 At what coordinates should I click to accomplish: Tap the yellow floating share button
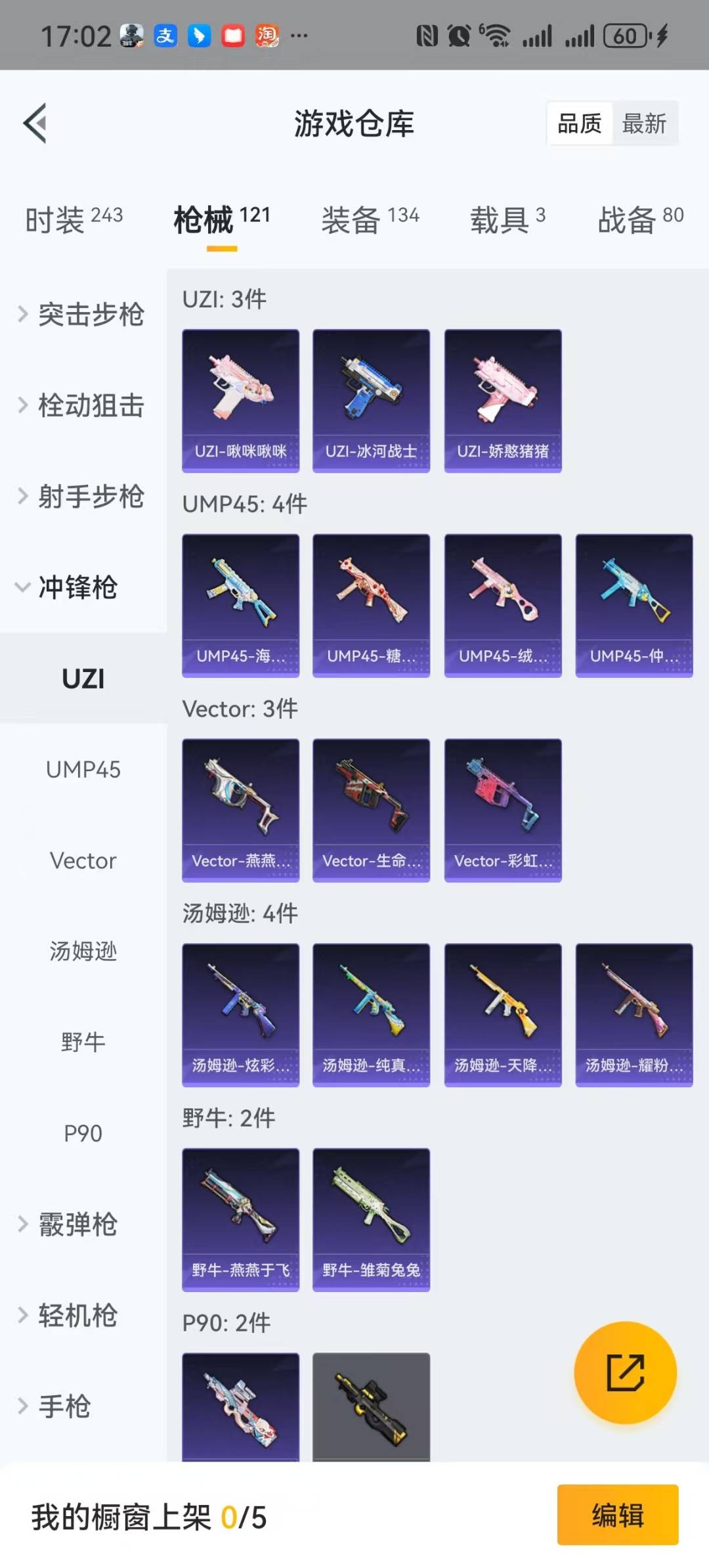coord(625,1372)
